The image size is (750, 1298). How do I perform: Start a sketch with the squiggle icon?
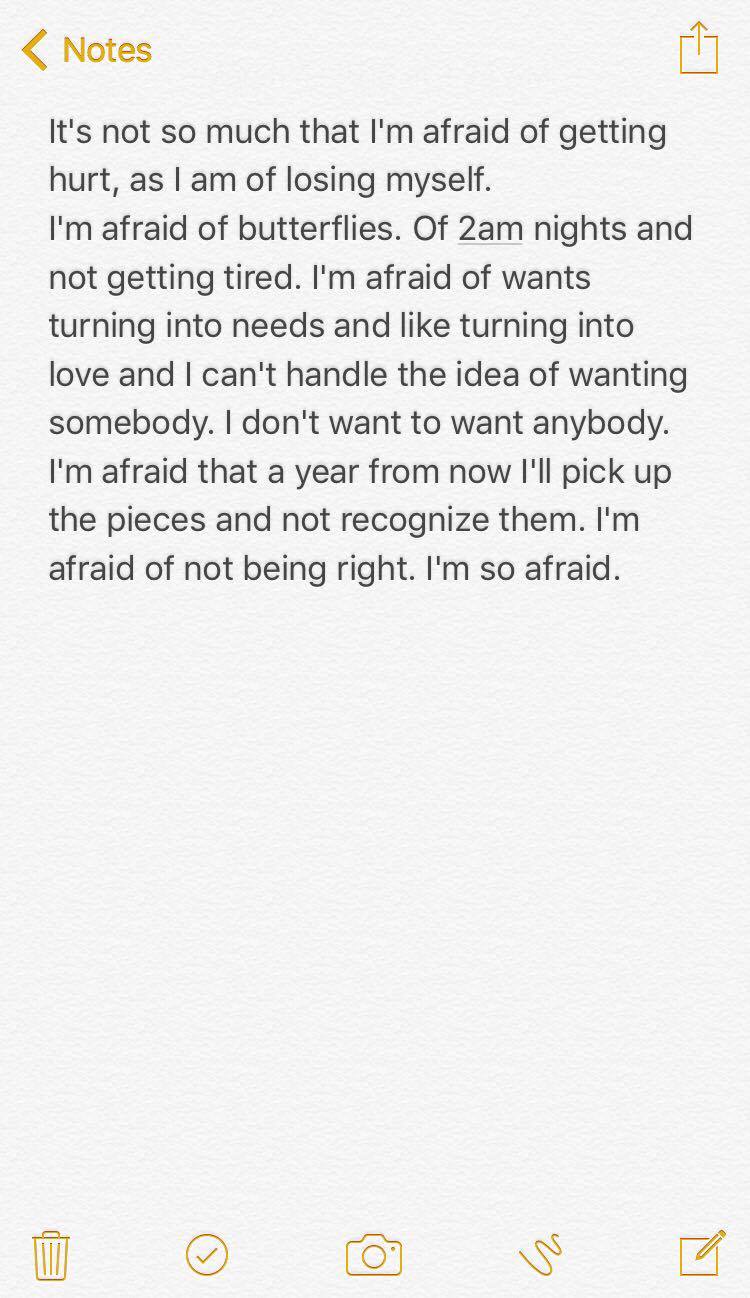point(540,1254)
